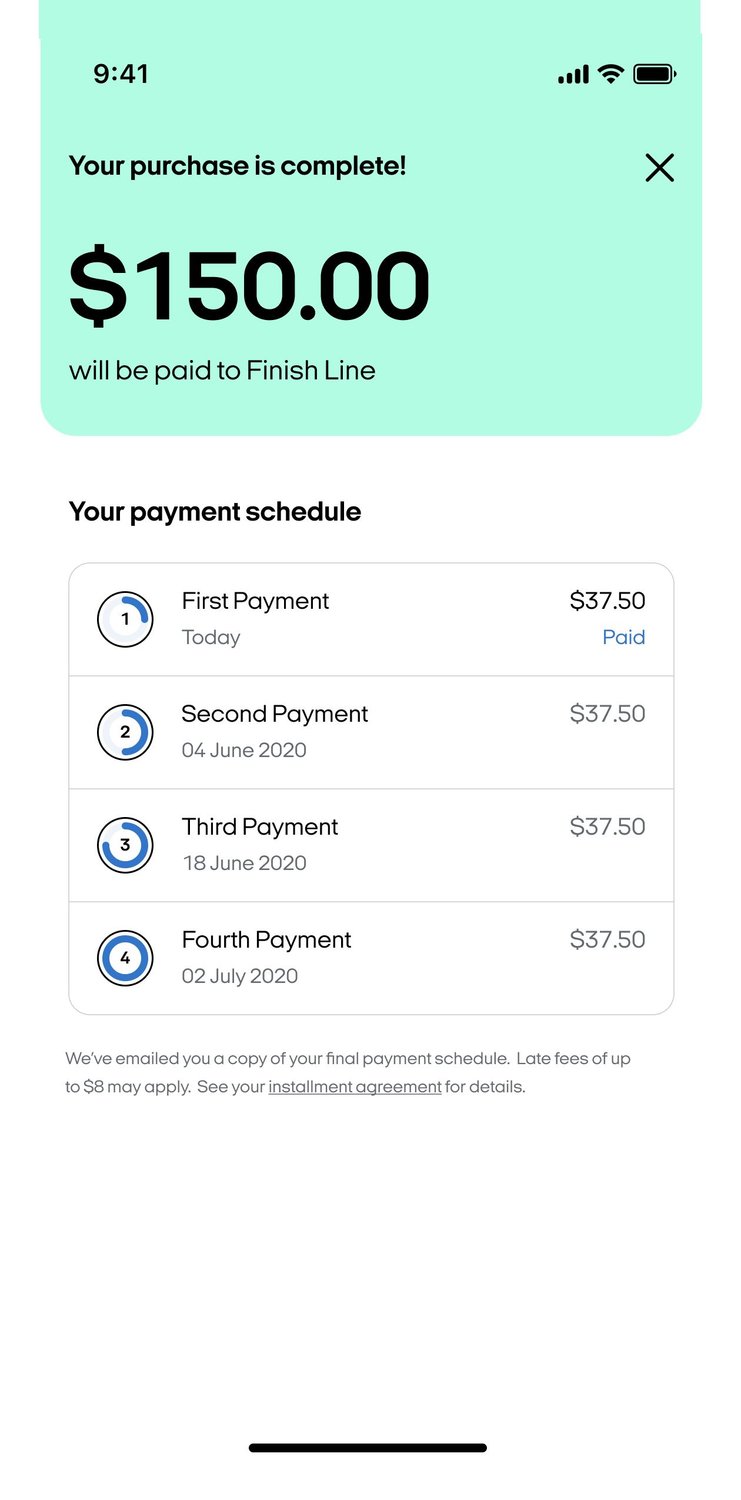Click the Paid status label

(624, 637)
